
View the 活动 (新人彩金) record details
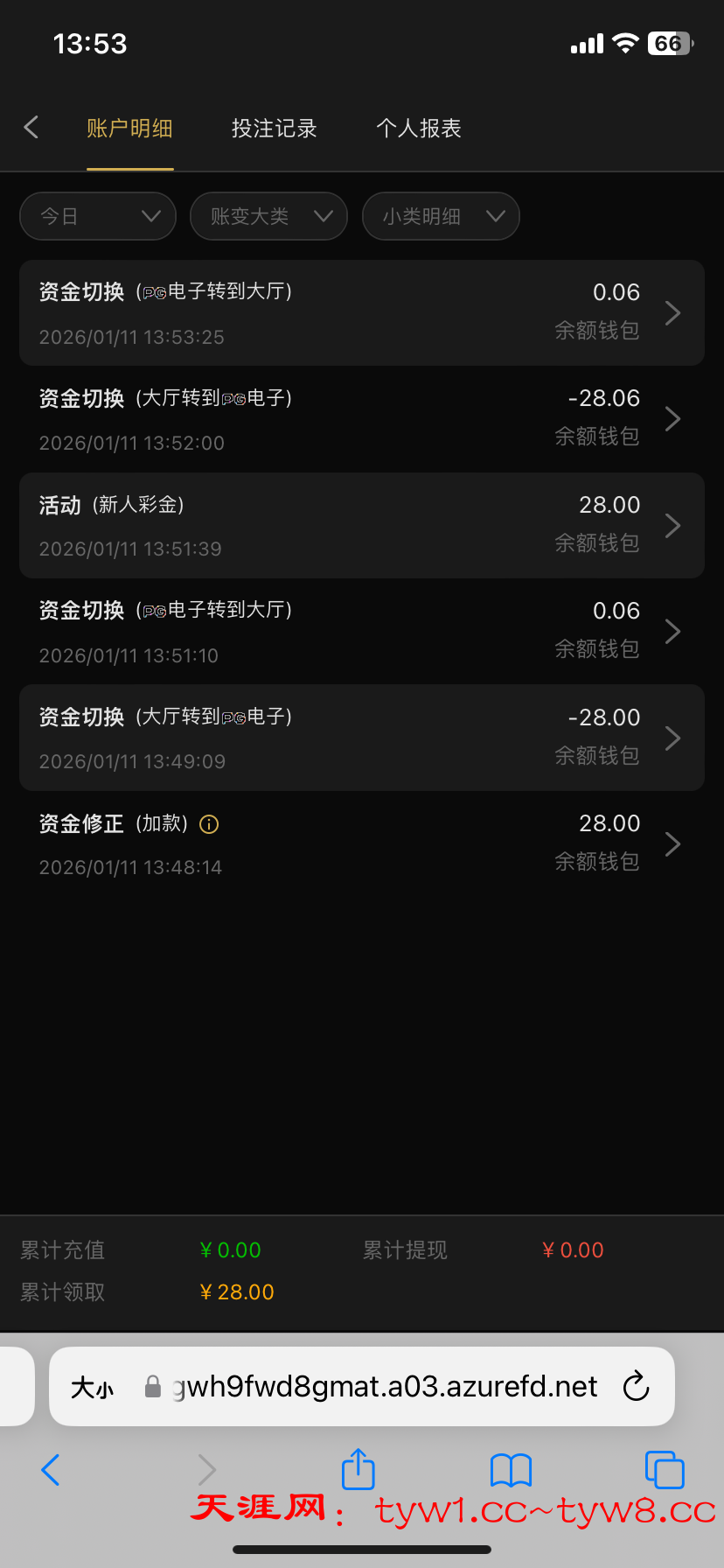tap(361, 526)
